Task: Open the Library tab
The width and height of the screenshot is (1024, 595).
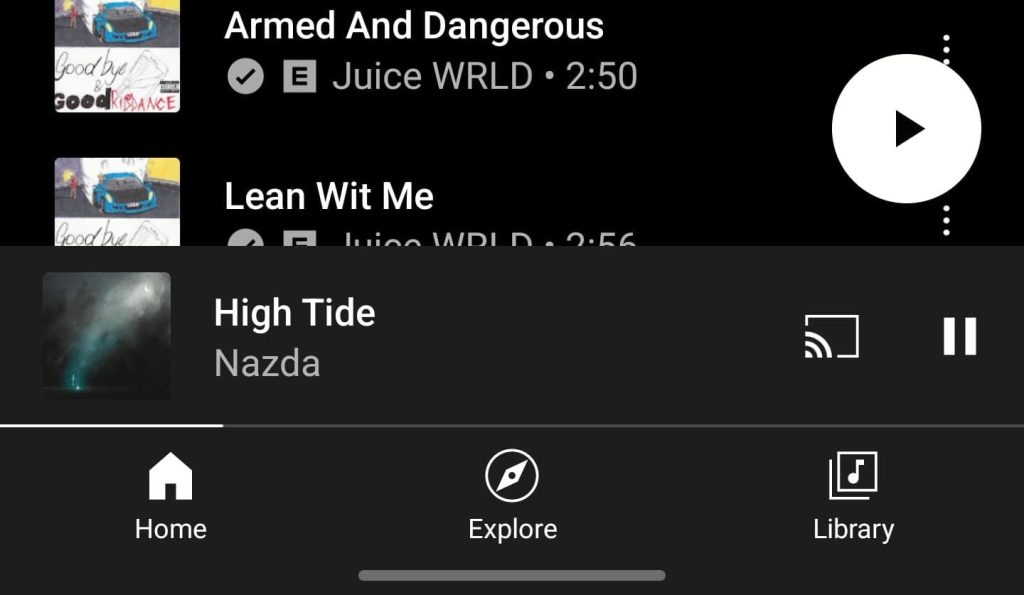Action: [x=853, y=497]
